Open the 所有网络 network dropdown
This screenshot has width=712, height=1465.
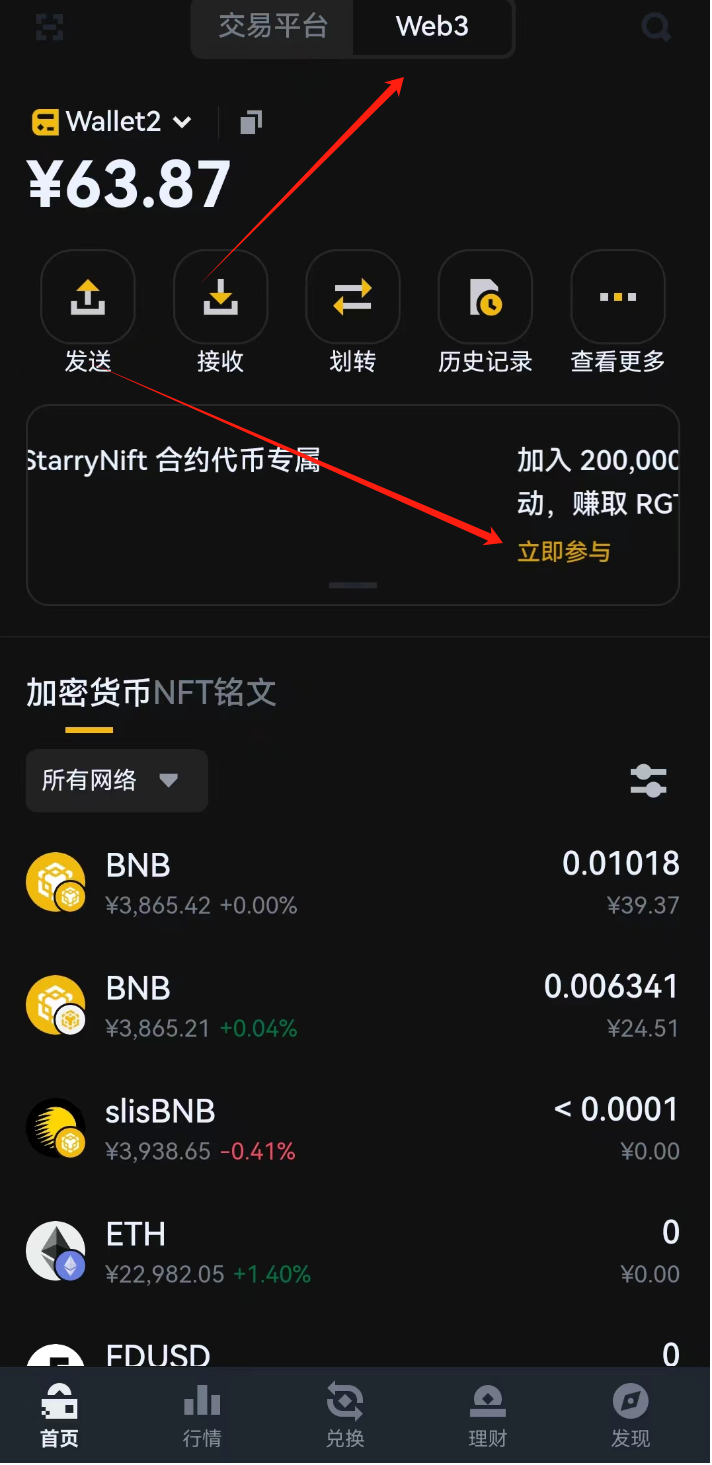click(x=116, y=780)
